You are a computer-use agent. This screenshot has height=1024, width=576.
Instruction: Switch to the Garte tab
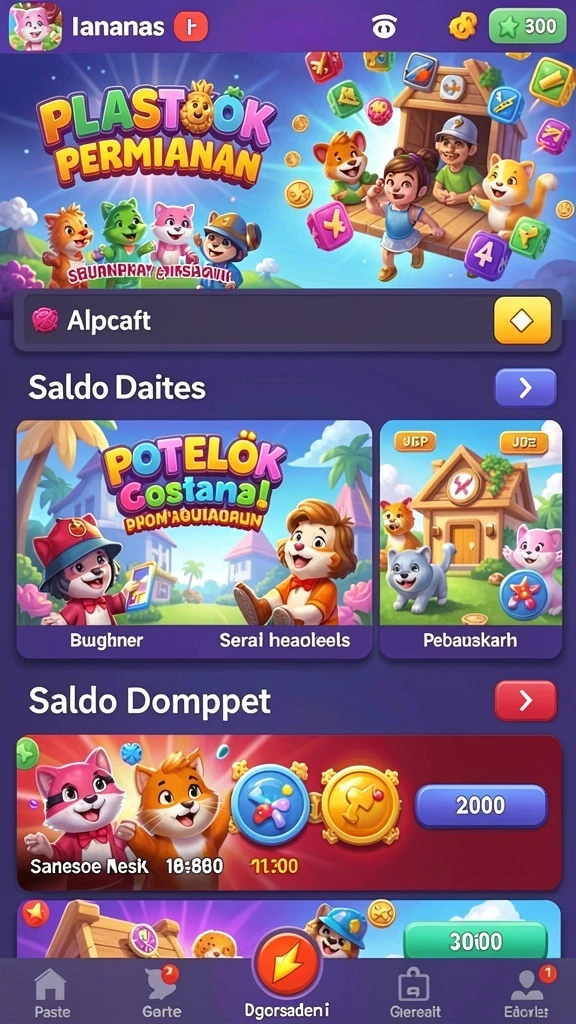pyautogui.click(x=161, y=991)
